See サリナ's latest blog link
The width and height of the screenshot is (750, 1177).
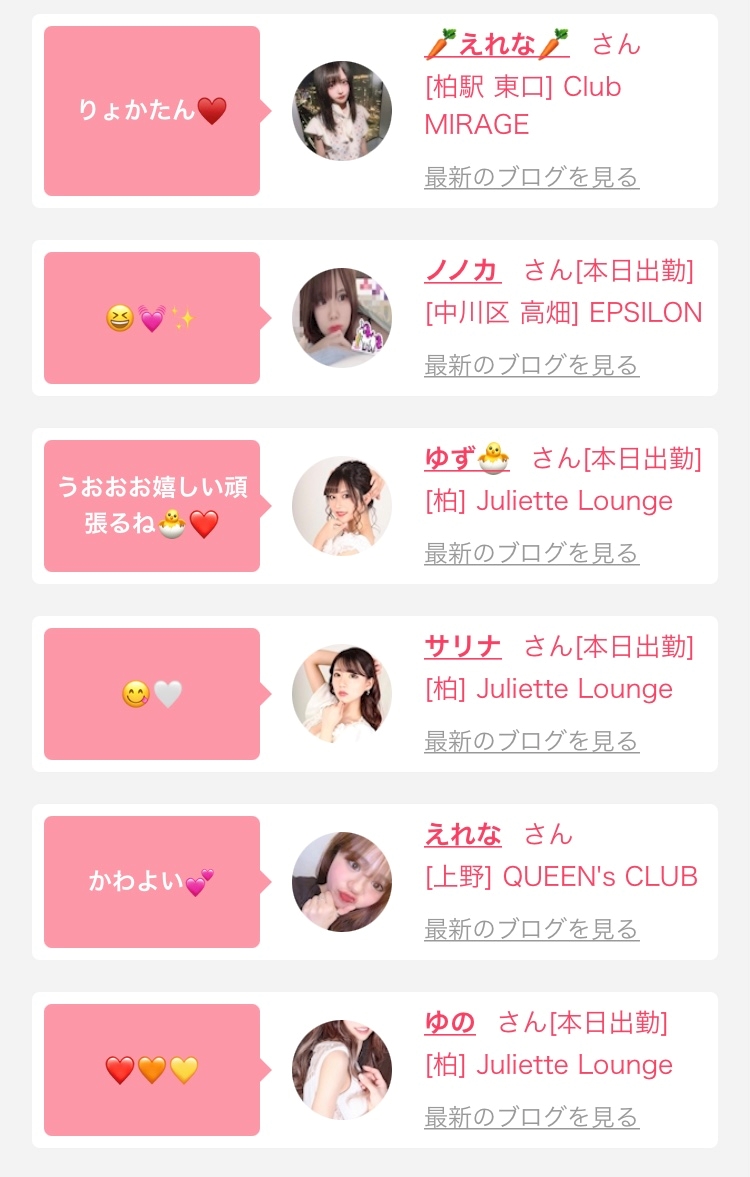click(531, 742)
